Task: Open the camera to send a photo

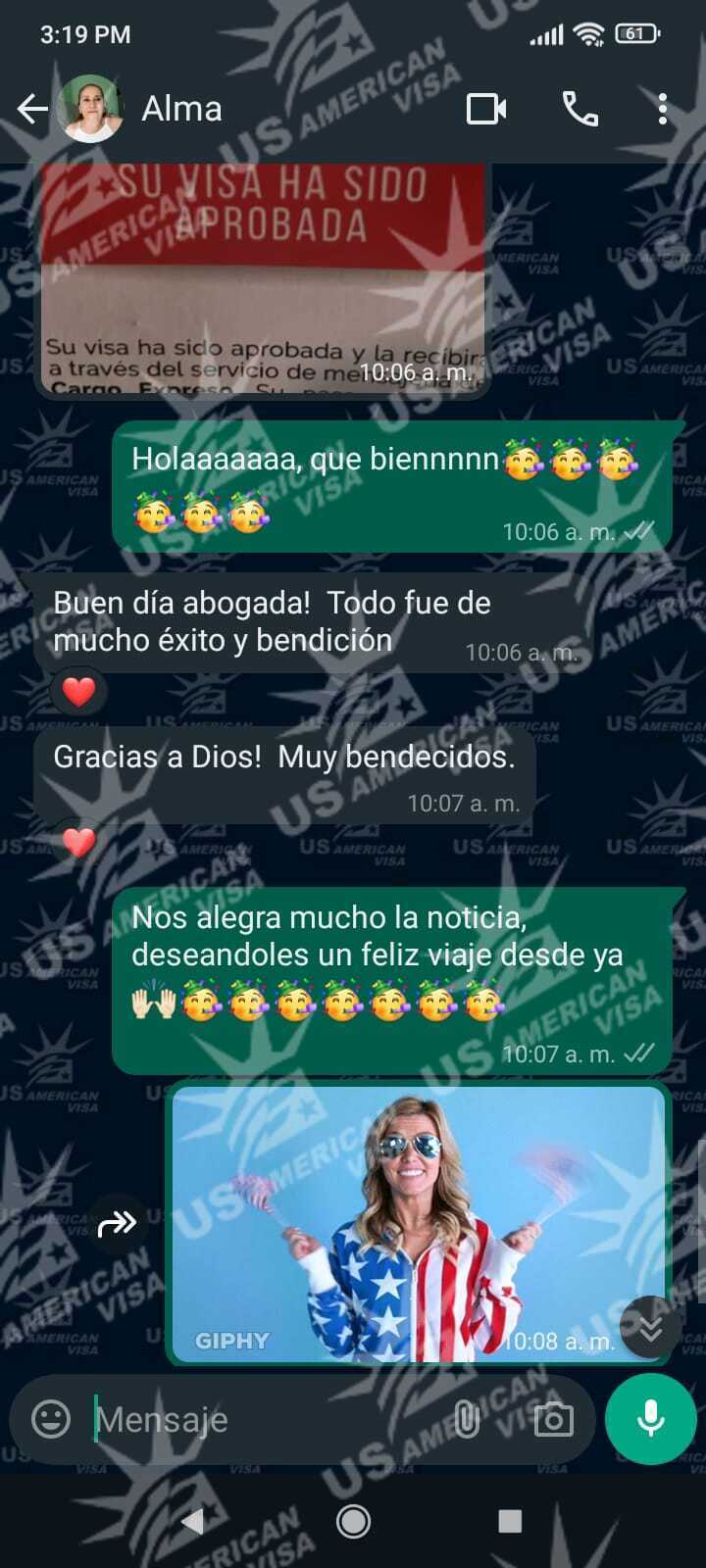Action: 553,1419
